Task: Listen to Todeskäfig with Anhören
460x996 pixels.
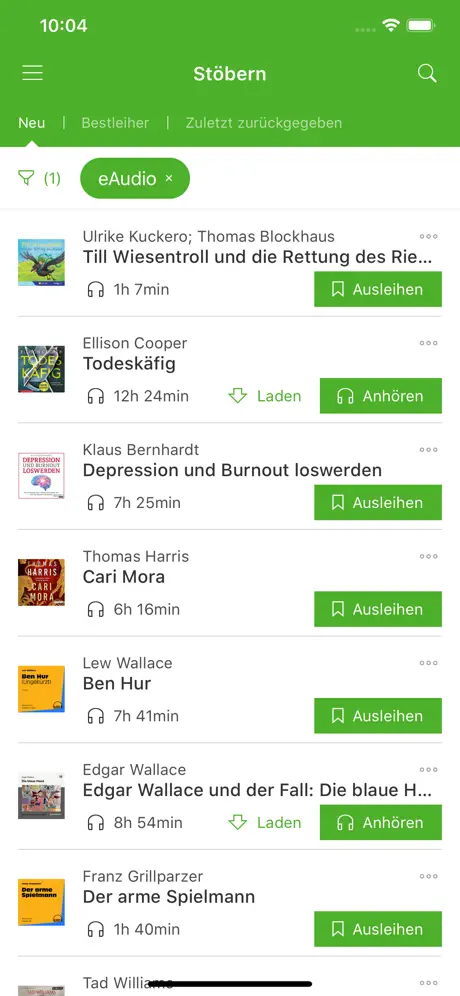Action: click(381, 396)
